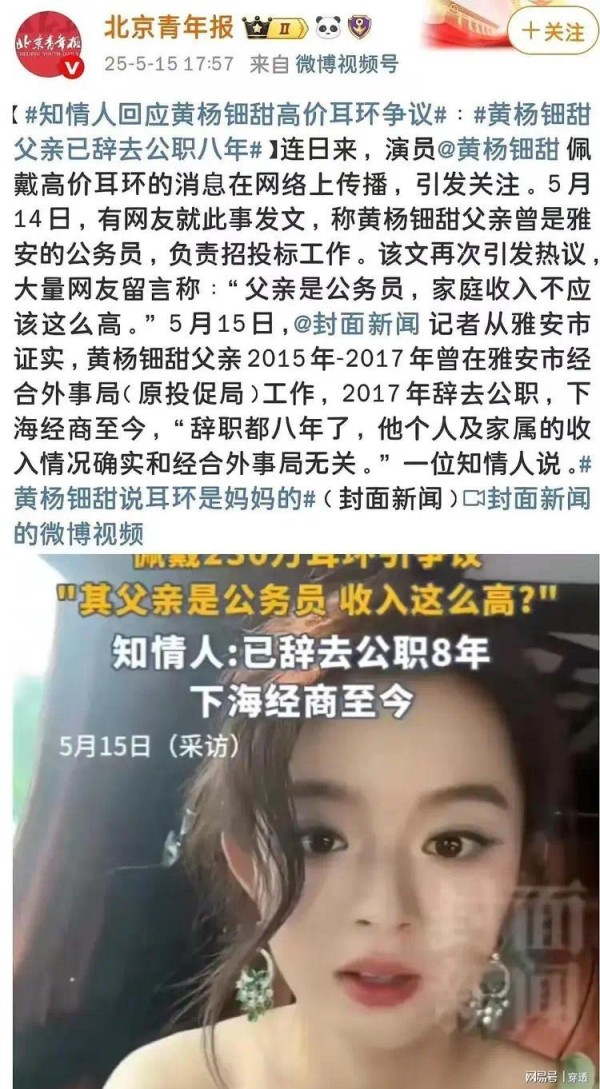Follow 北京青年报 with the 关注 button
This screenshot has width=600, height=1089.
[x=553, y=30]
